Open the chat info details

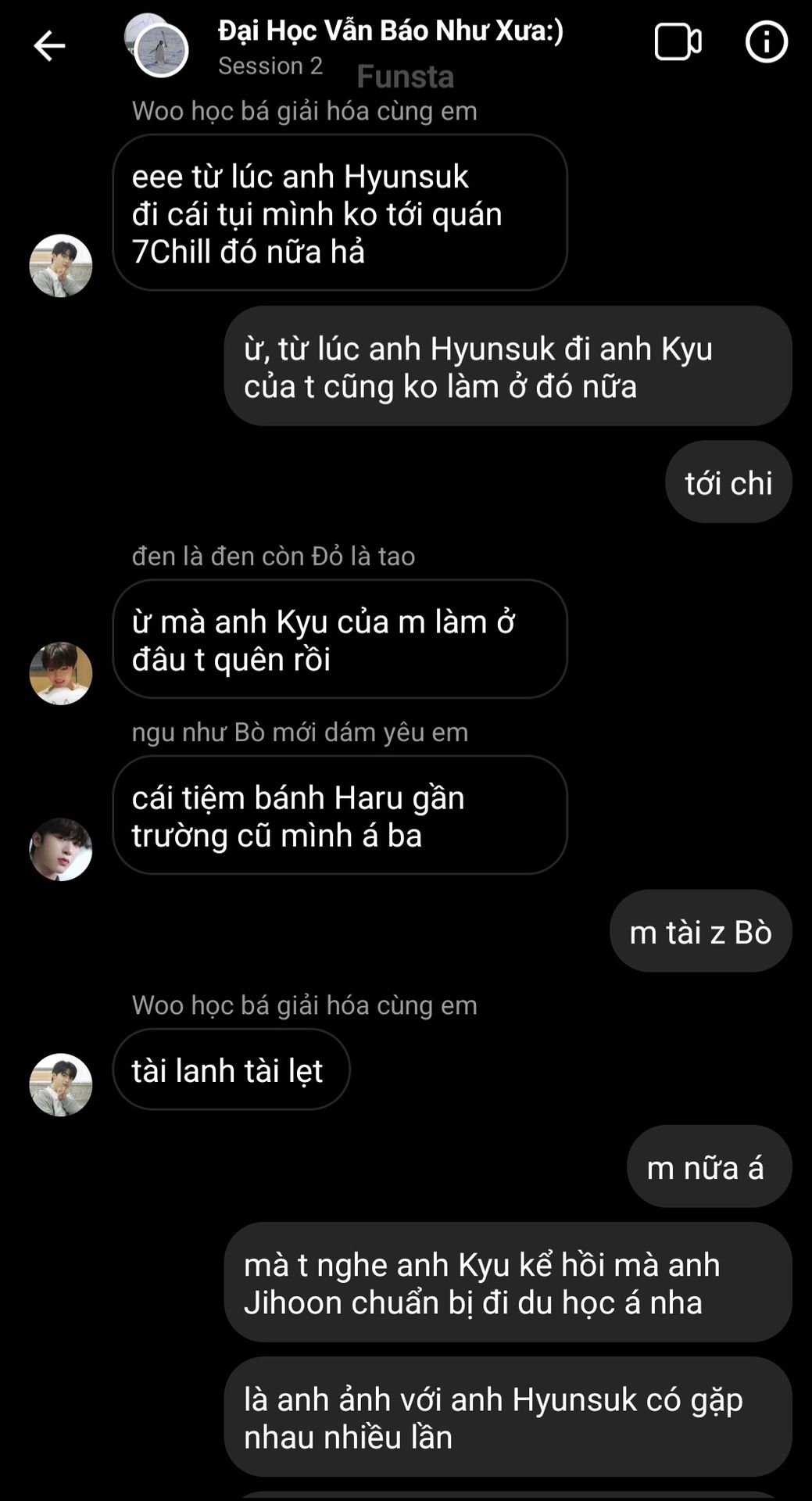pyautogui.click(x=766, y=42)
